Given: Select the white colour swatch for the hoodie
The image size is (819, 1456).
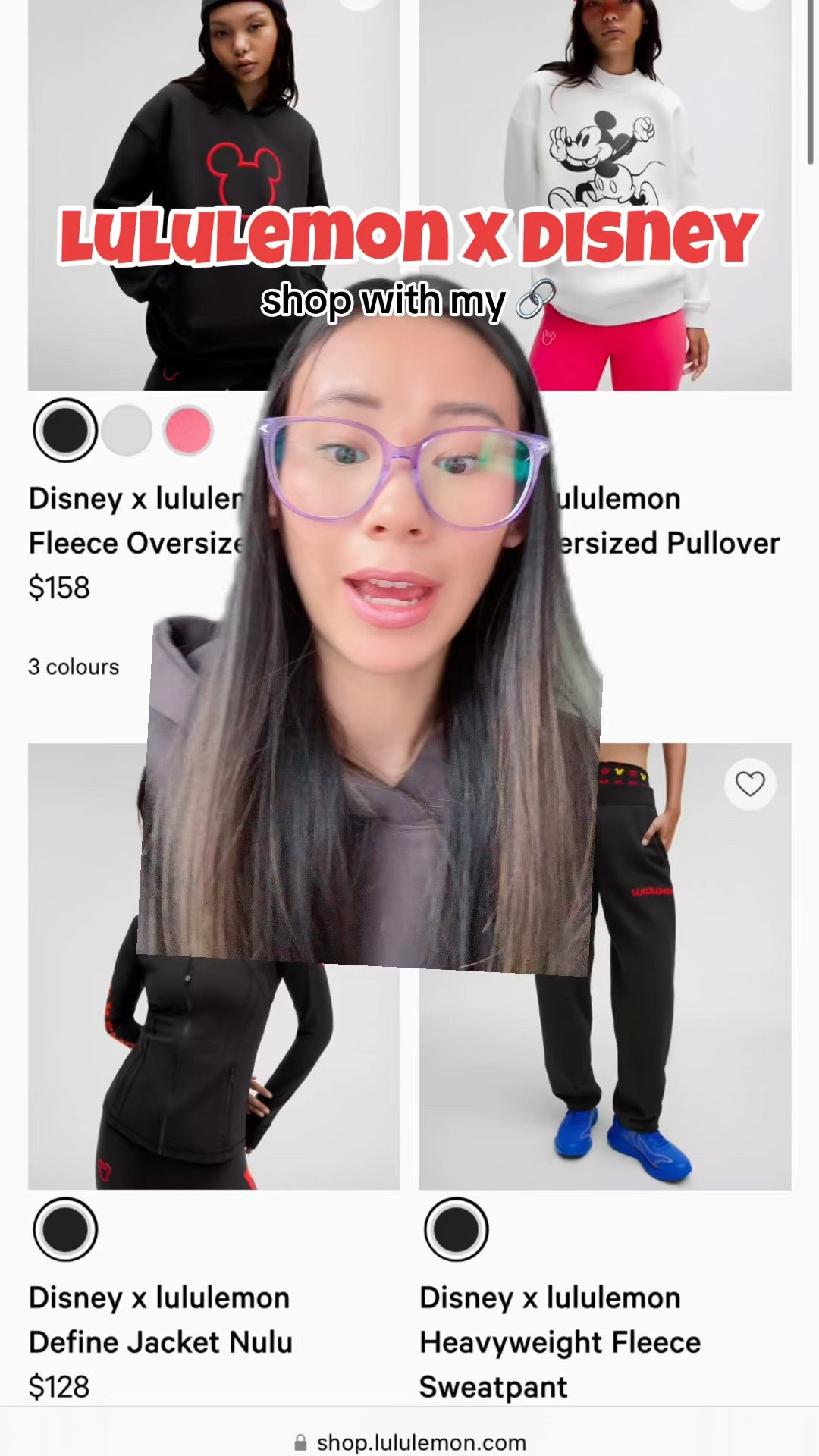Looking at the screenshot, I should coord(127,430).
